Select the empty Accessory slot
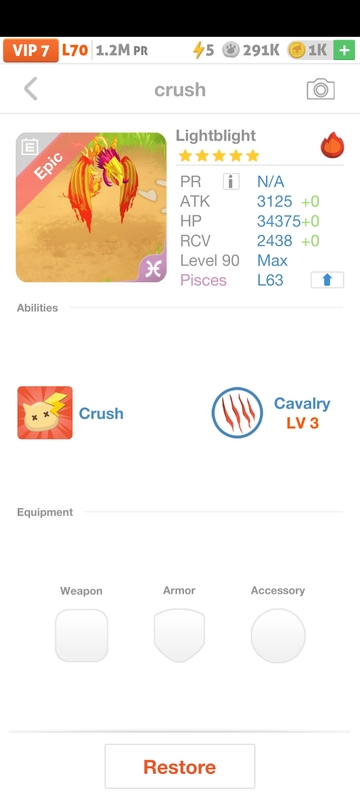Image resolution: width=360 pixels, height=800 pixels. click(x=278, y=636)
